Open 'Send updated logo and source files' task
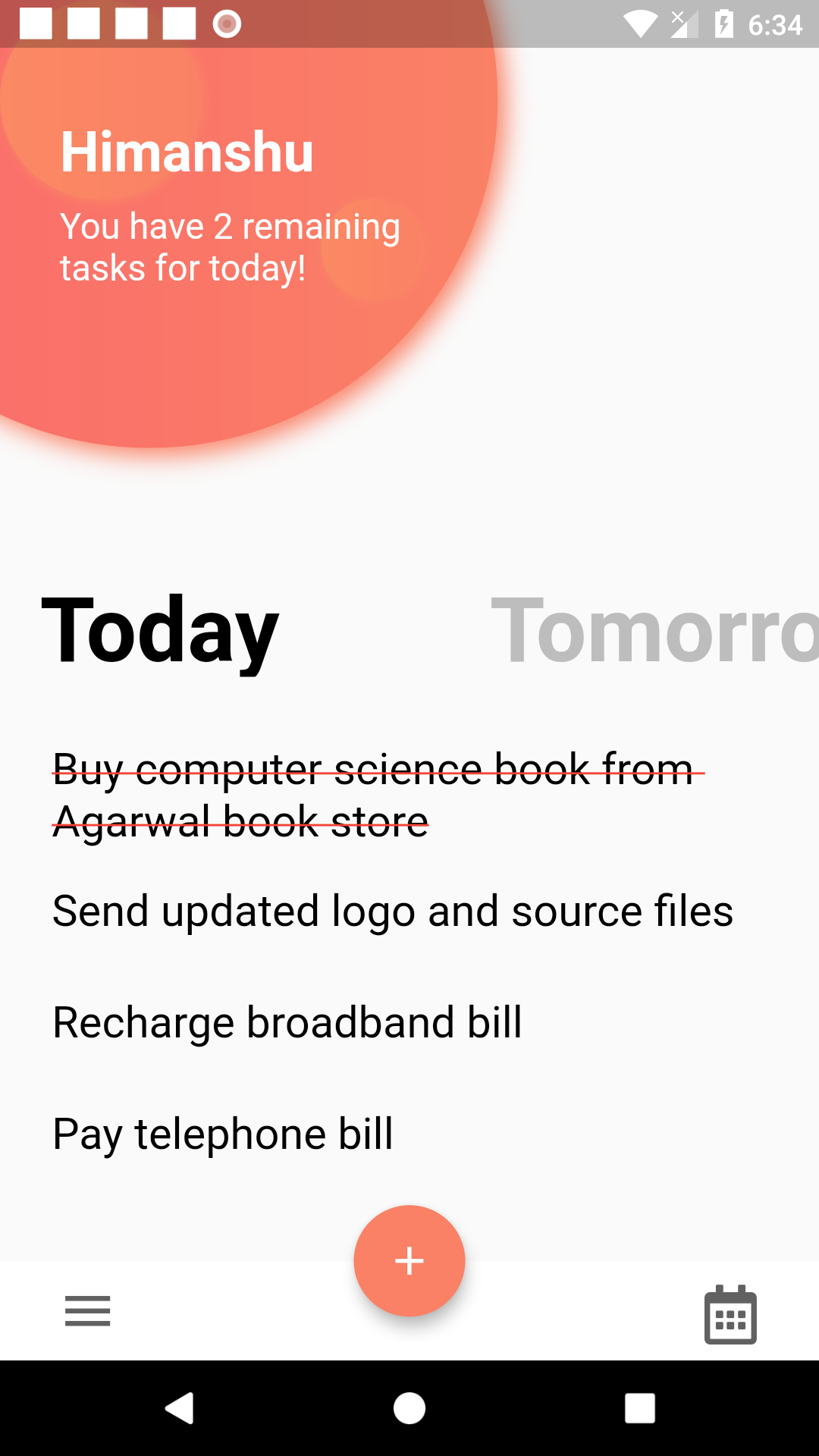The width and height of the screenshot is (819, 1456). click(392, 911)
